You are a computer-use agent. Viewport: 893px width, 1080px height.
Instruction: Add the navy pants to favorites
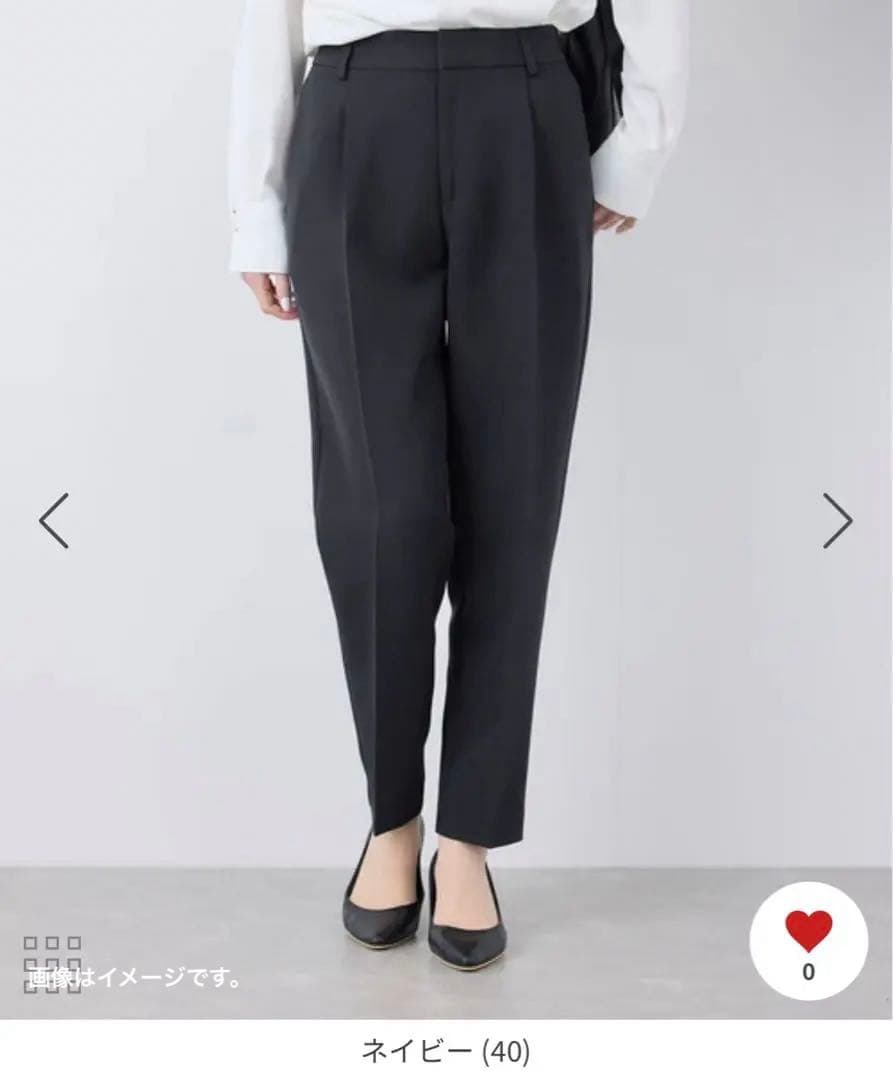coord(808,943)
